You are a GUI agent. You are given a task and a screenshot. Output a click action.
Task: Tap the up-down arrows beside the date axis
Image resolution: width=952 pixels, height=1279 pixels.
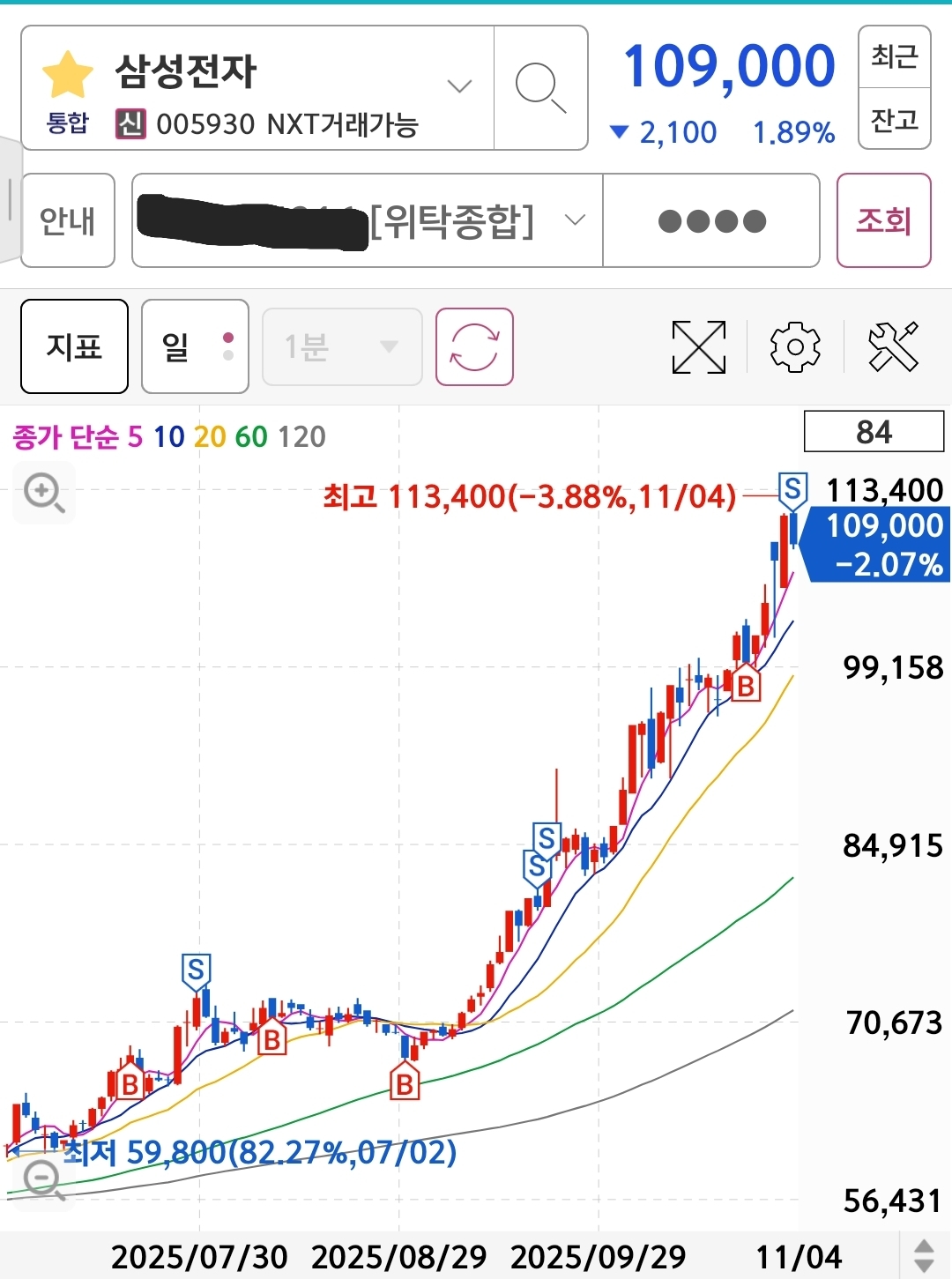(924, 1256)
